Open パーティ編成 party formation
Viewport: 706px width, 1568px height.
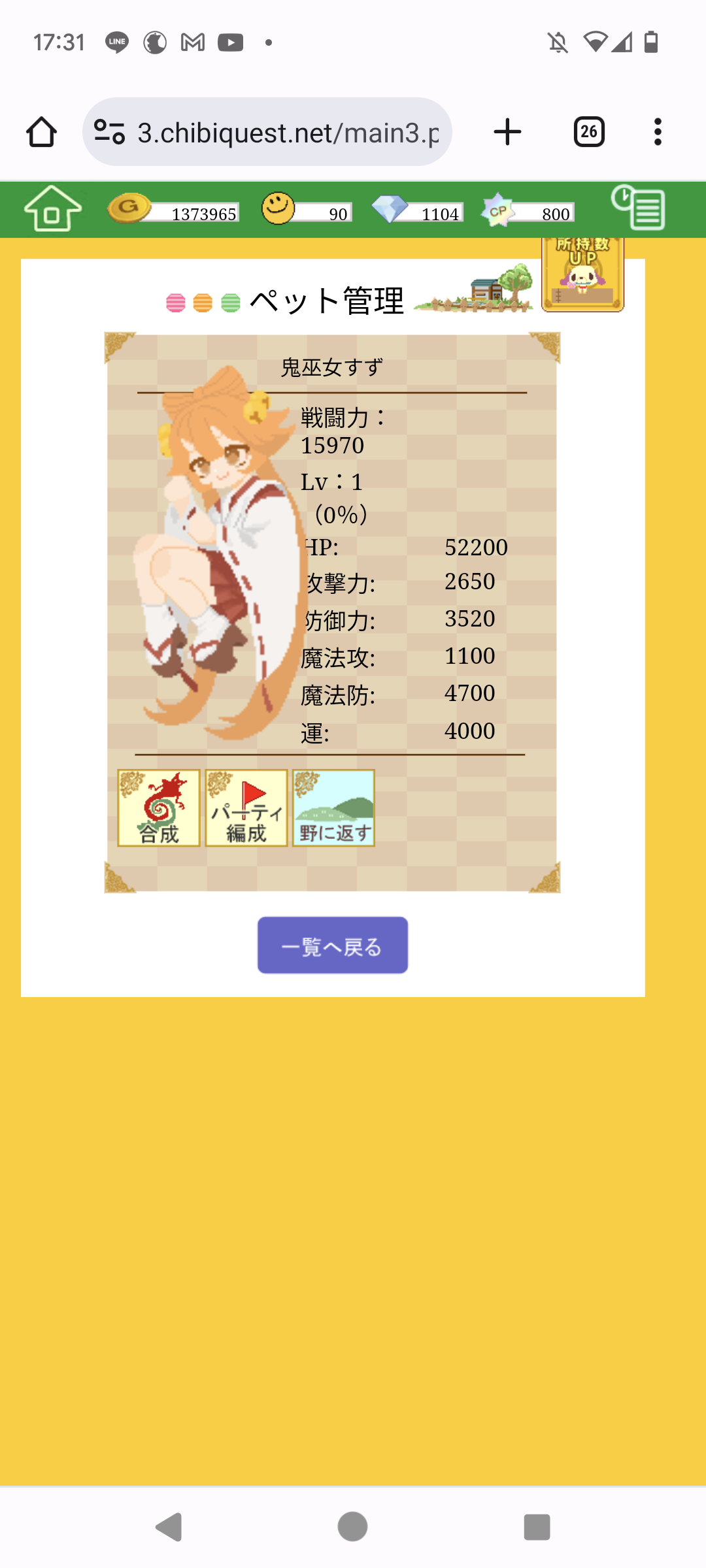[x=246, y=808]
